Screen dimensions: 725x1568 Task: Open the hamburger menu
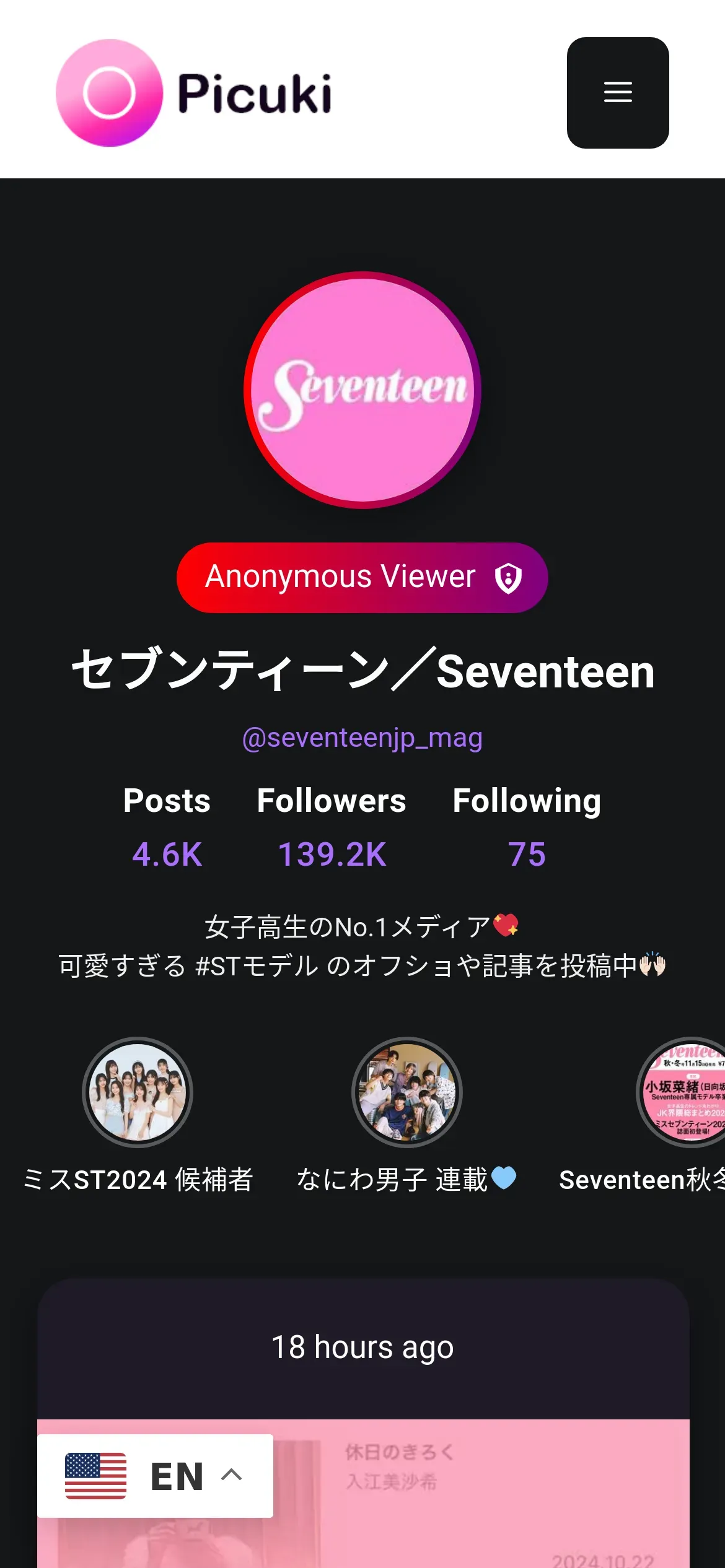pos(617,93)
